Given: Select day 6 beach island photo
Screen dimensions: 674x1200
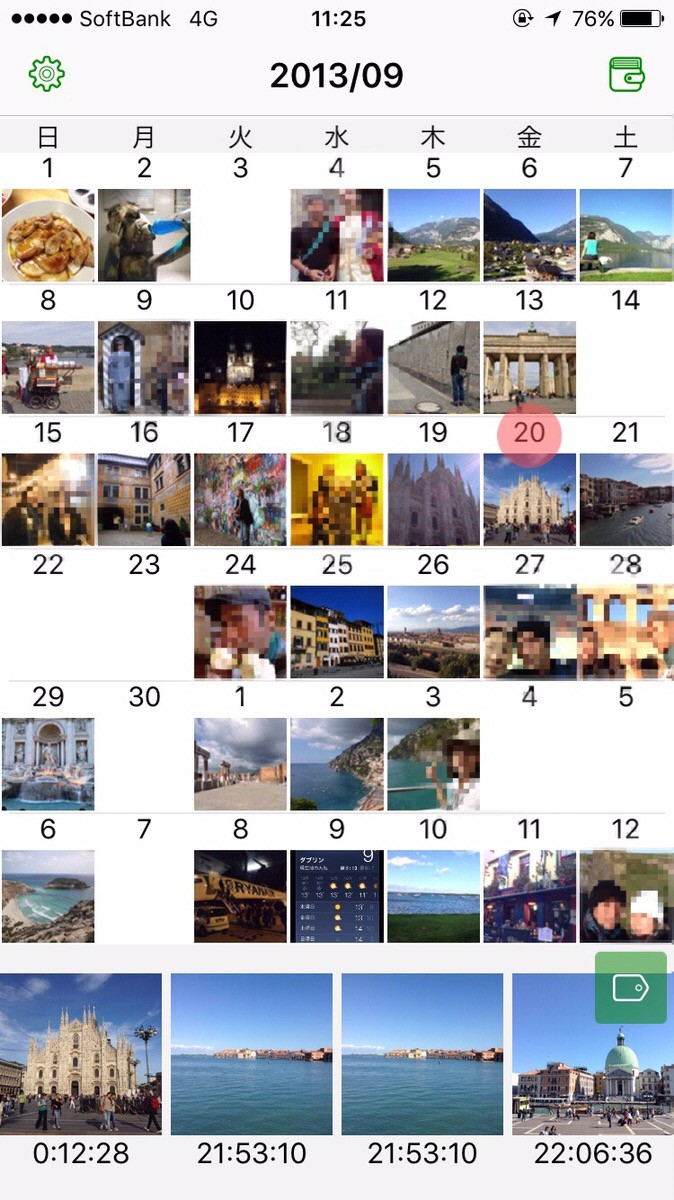Looking at the screenshot, I should (48, 896).
